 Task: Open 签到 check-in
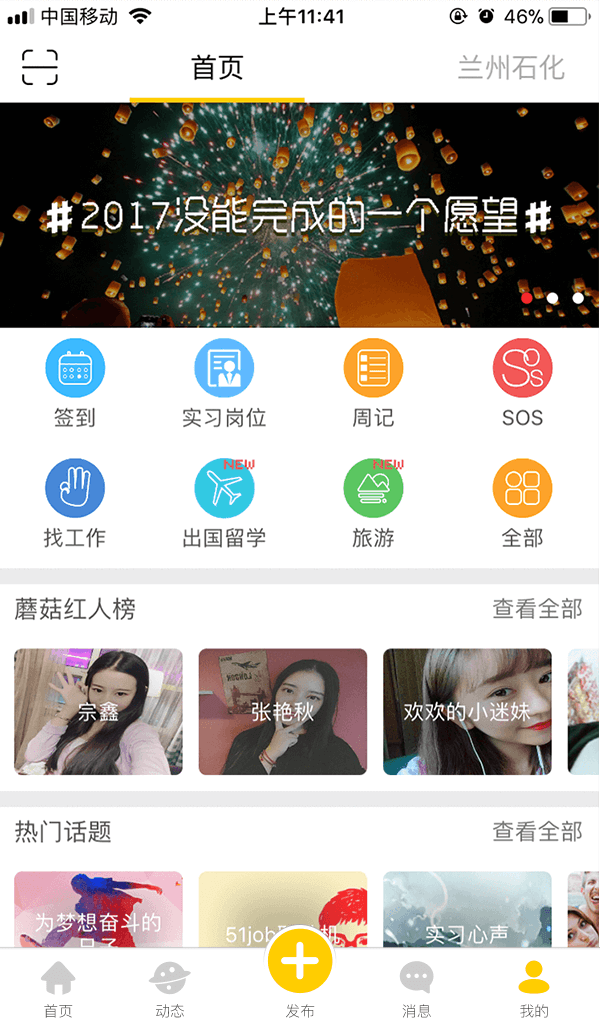click(x=75, y=384)
